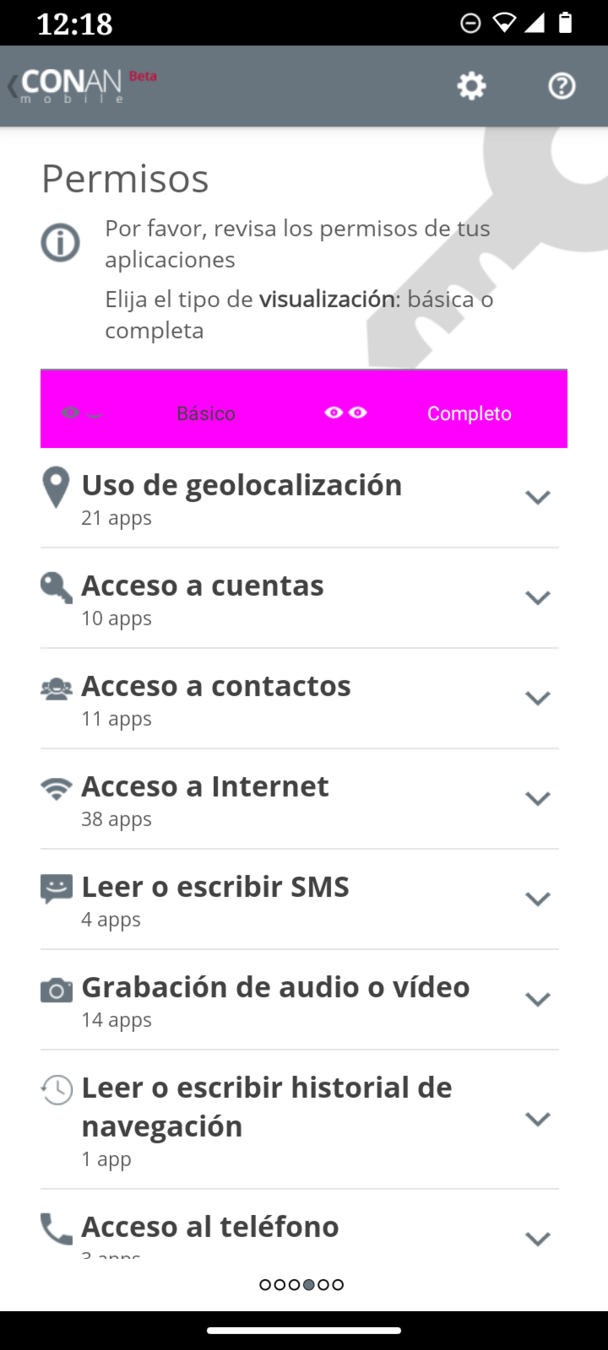This screenshot has height=1350, width=608.
Task: Expand Uso de geolocalización
Action: tap(538, 497)
